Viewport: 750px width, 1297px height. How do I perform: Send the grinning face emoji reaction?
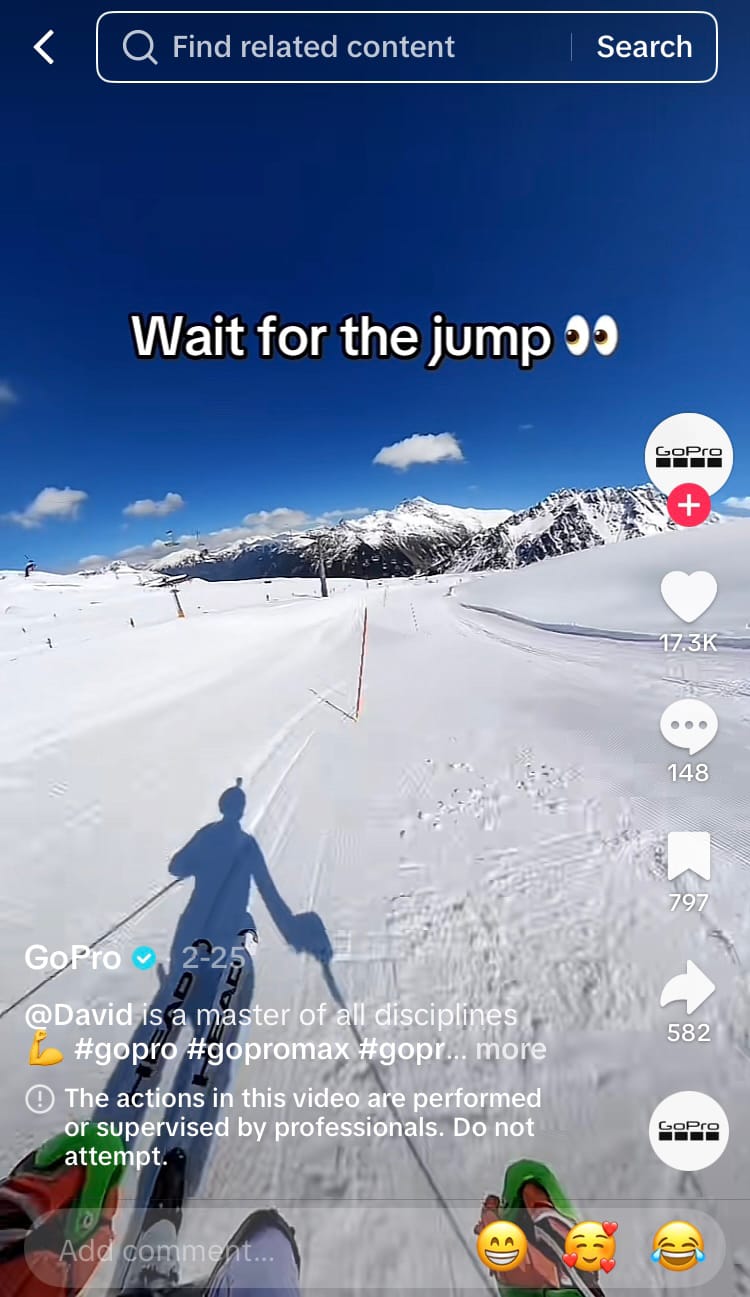click(x=502, y=1247)
